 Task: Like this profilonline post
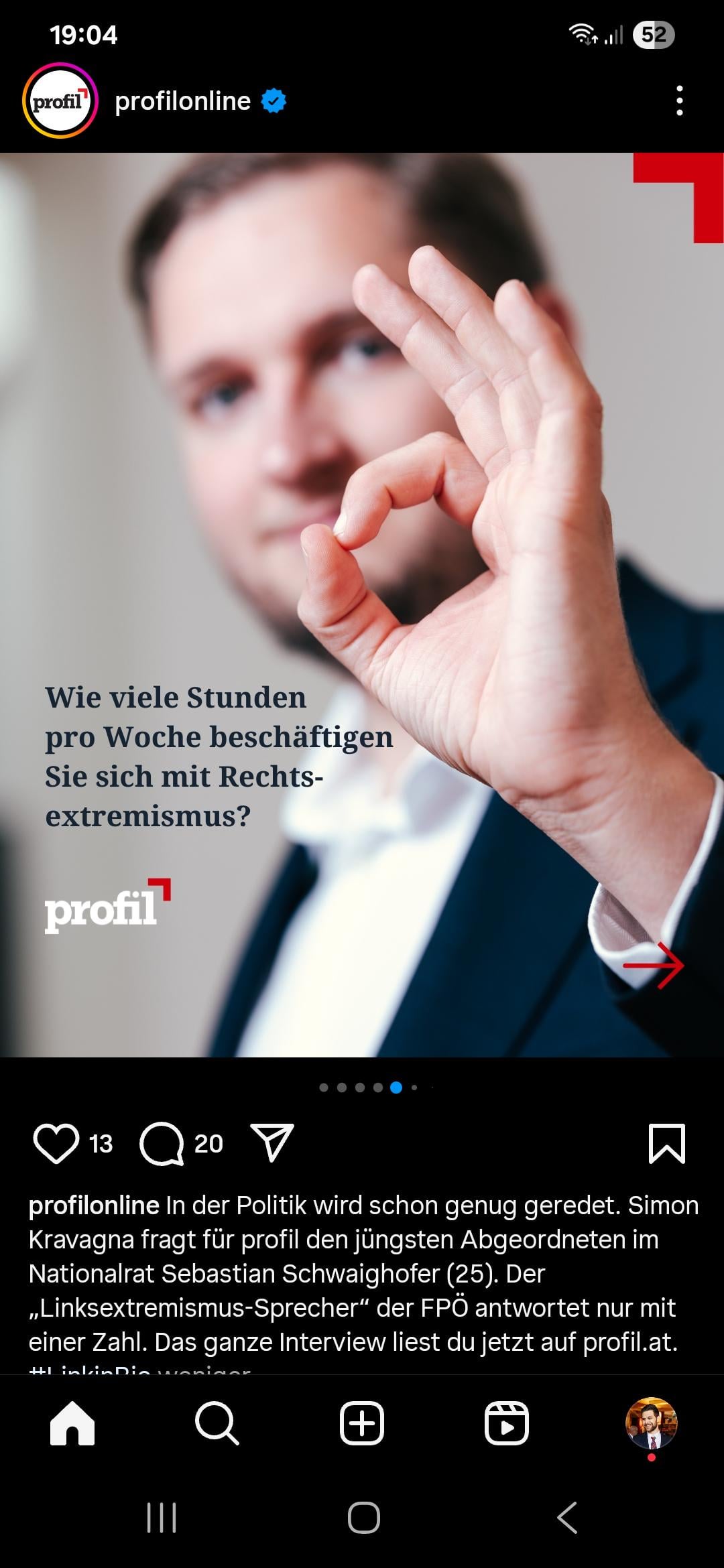56,1143
